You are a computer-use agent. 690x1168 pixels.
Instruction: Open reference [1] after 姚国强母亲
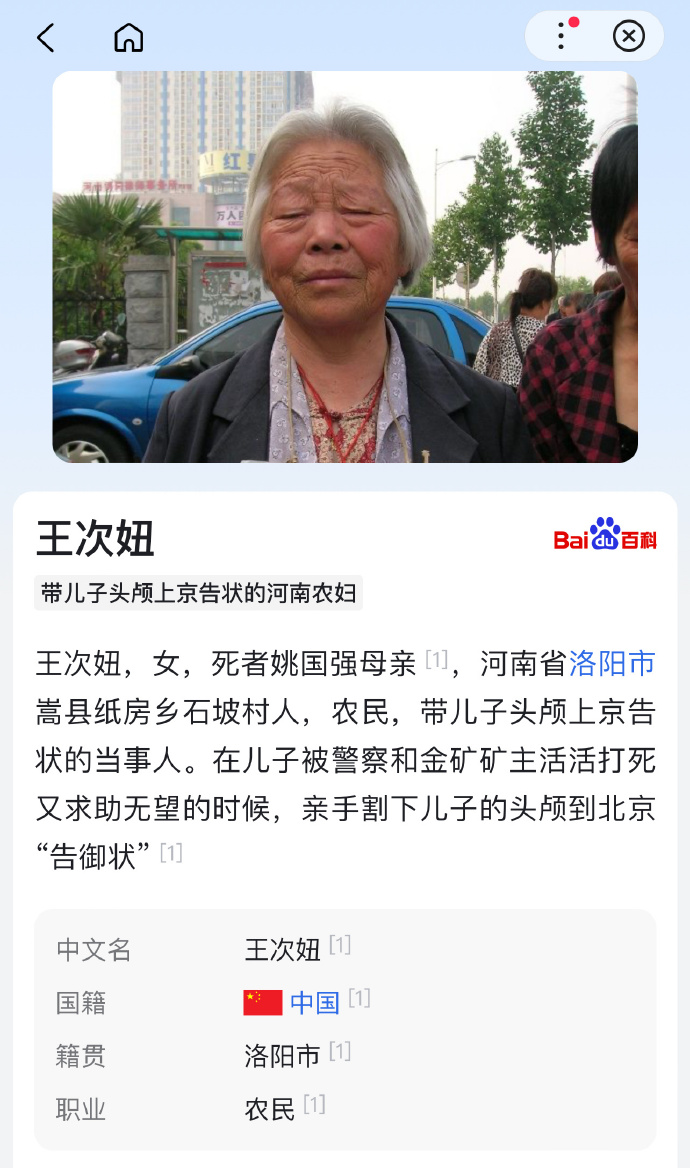(437, 658)
